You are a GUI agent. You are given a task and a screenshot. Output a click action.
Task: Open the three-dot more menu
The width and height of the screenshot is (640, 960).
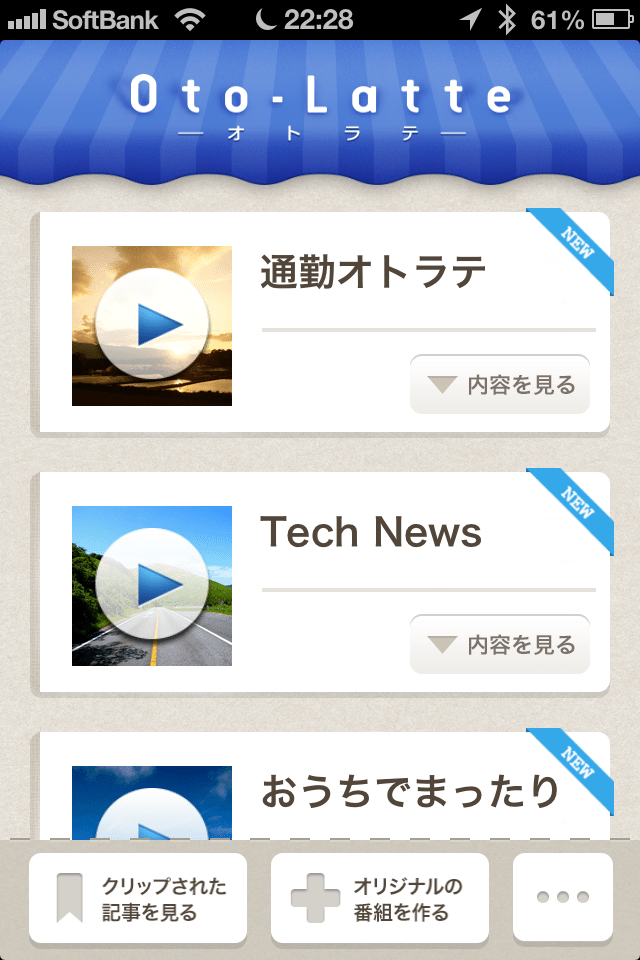pyautogui.click(x=563, y=897)
